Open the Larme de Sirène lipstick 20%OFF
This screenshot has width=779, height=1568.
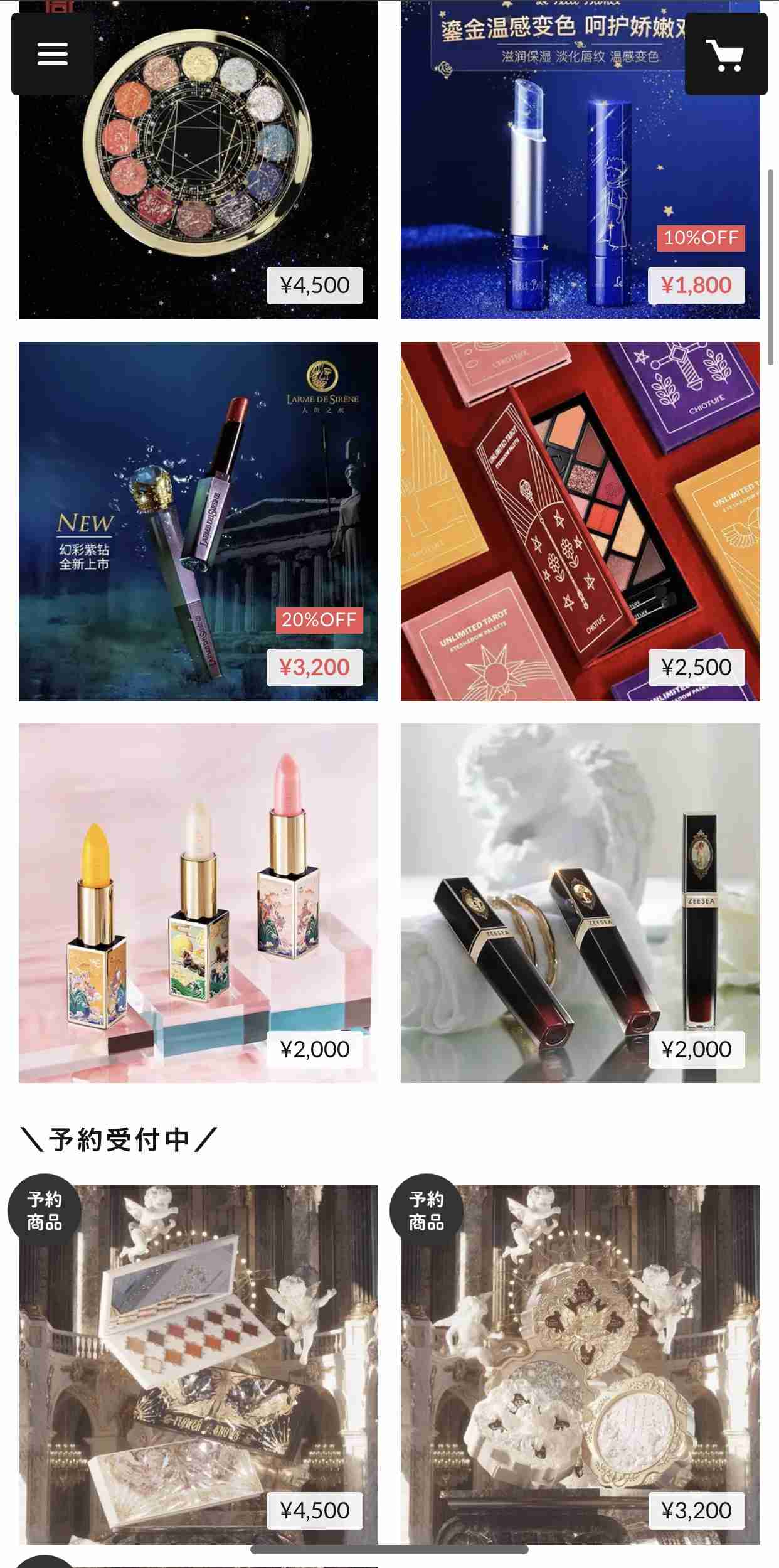(198, 521)
